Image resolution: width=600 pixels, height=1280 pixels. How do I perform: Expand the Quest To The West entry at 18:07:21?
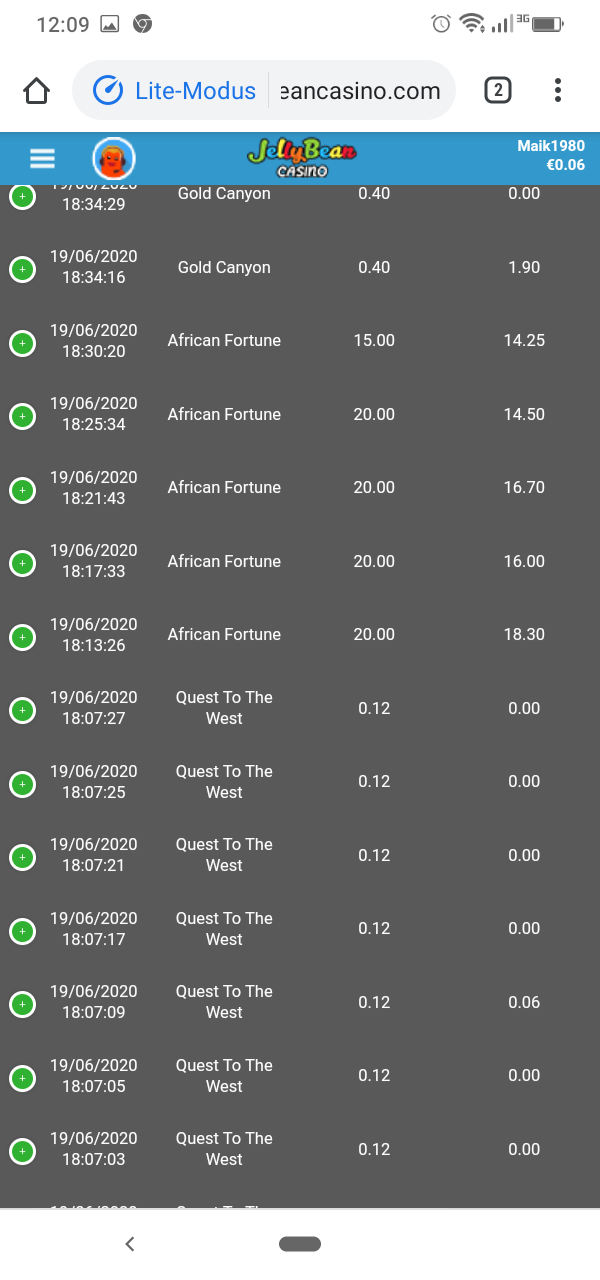(22, 857)
